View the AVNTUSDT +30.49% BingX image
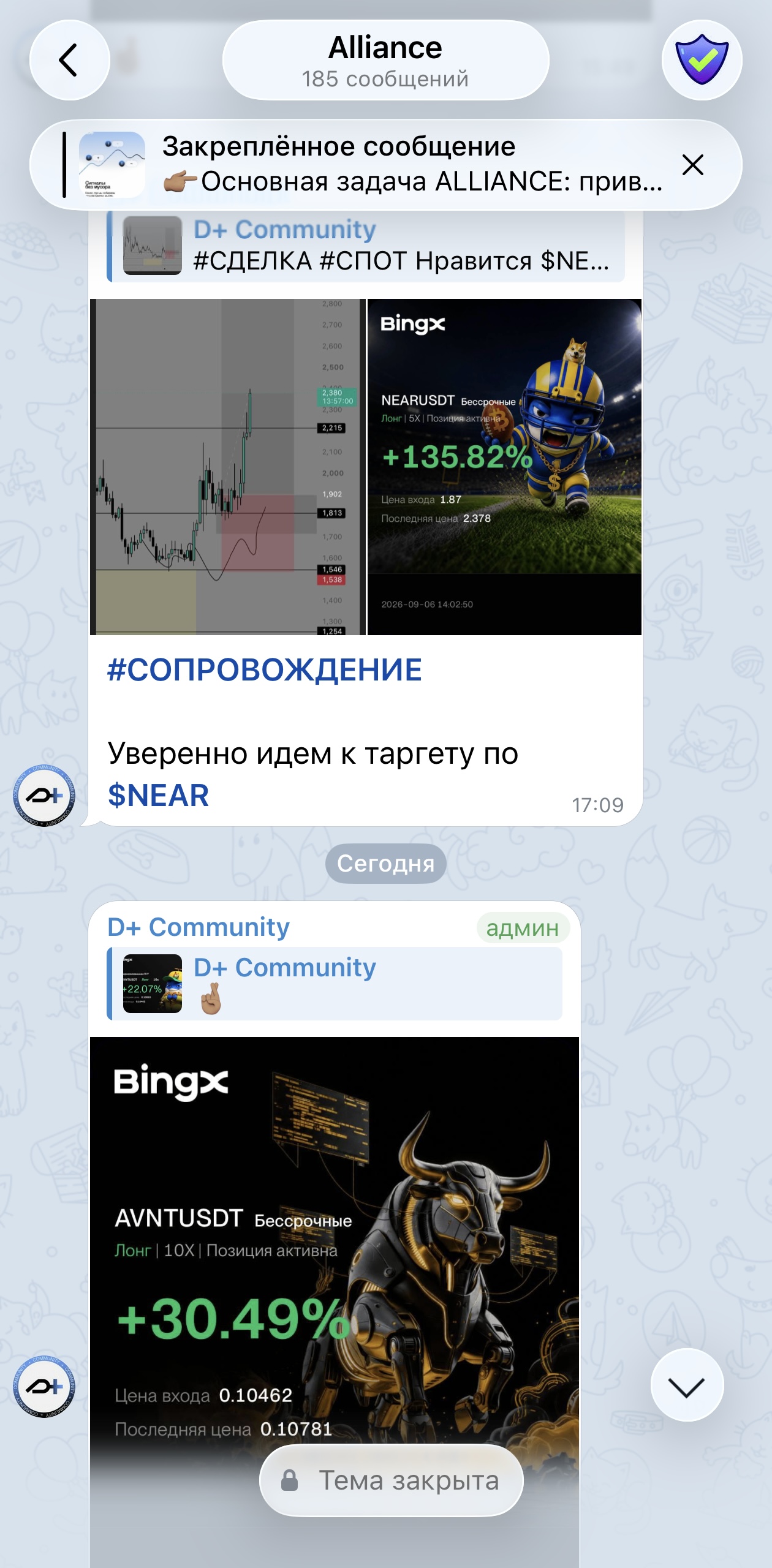 335,1302
